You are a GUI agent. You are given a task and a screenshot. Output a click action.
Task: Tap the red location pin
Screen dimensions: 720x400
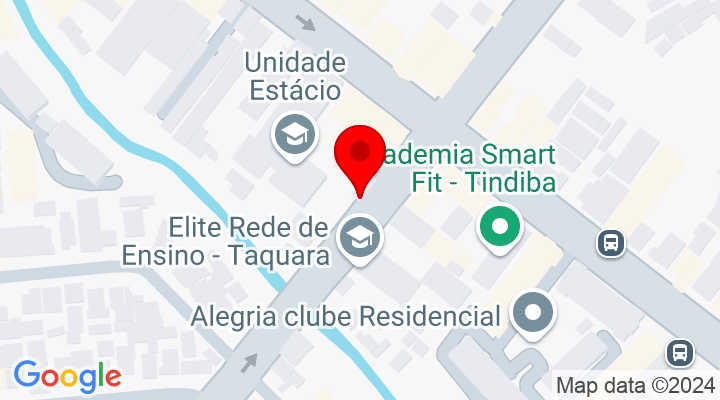coord(360,156)
